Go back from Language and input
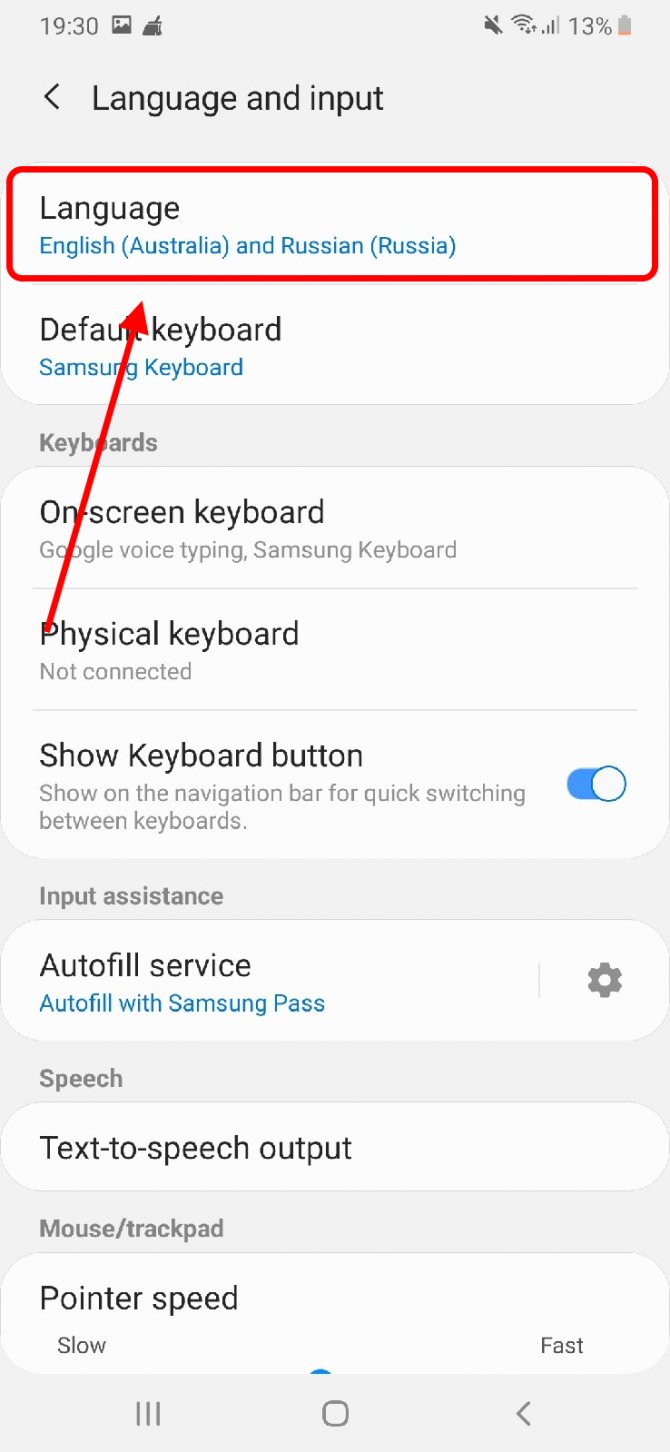Viewport: 670px width, 1452px height. coord(52,98)
